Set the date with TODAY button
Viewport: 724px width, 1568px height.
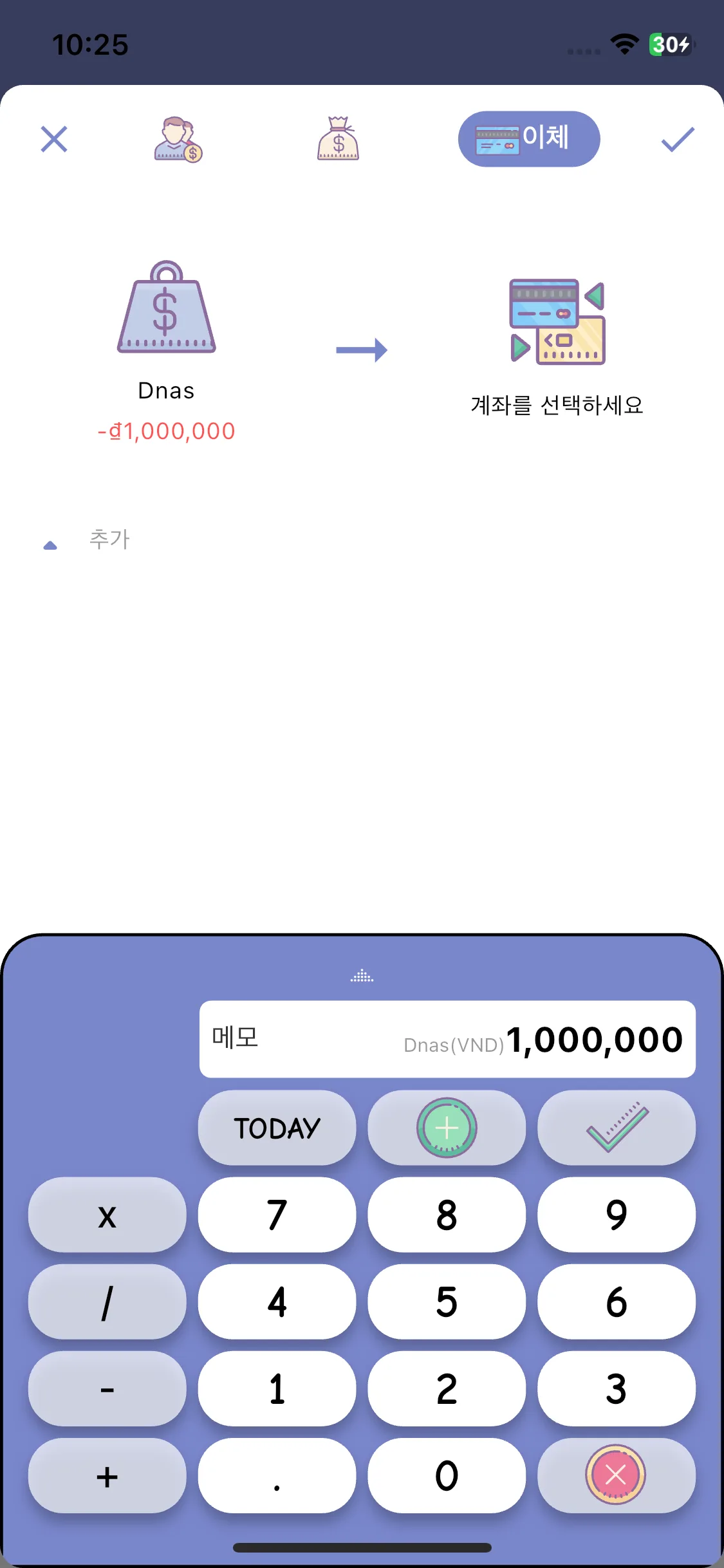point(277,1128)
